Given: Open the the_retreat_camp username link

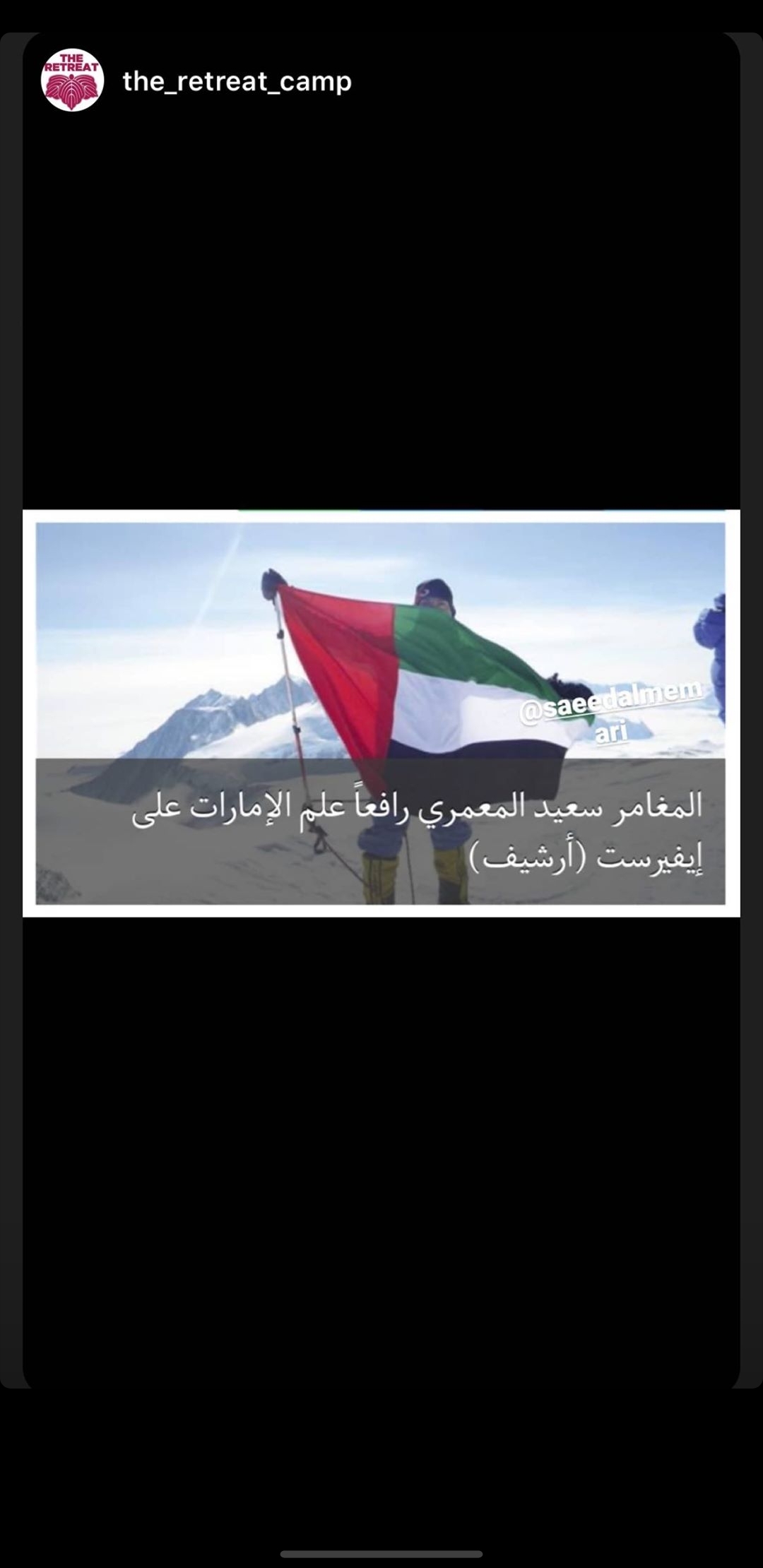Looking at the screenshot, I should pyautogui.click(x=237, y=81).
